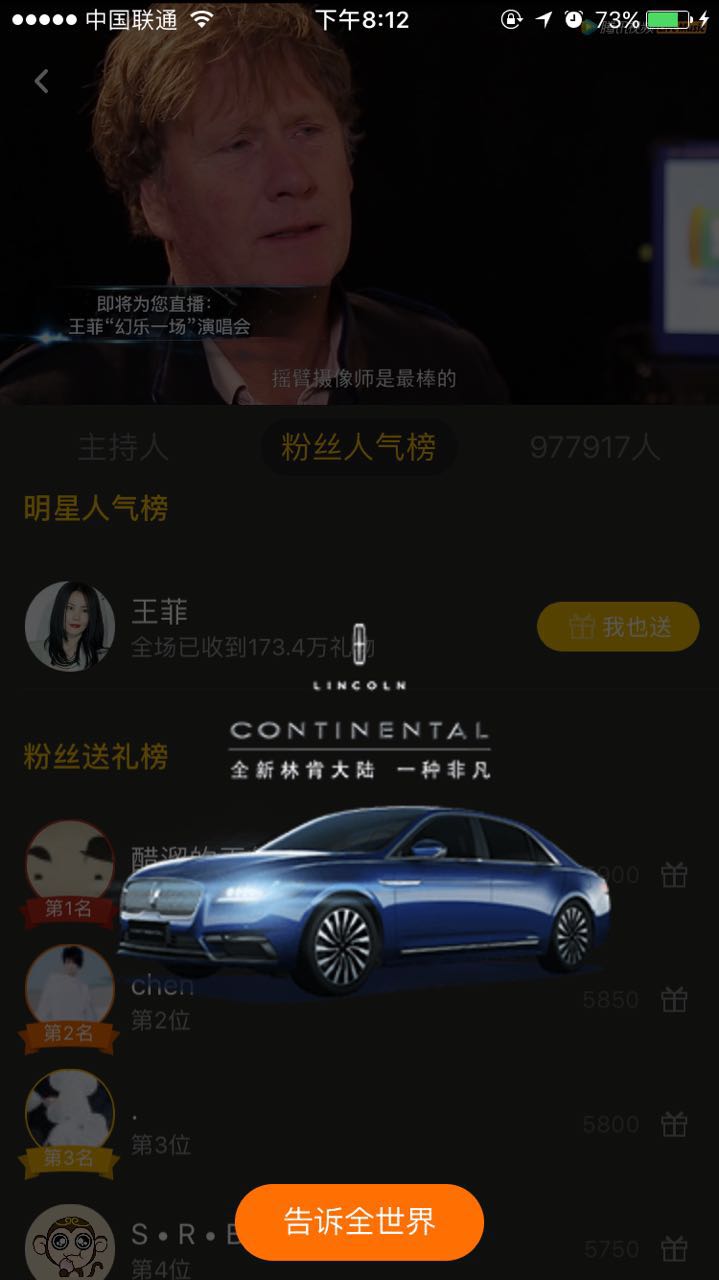
Task: Open the 977917人 viewers tab
Action: click(x=595, y=447)
